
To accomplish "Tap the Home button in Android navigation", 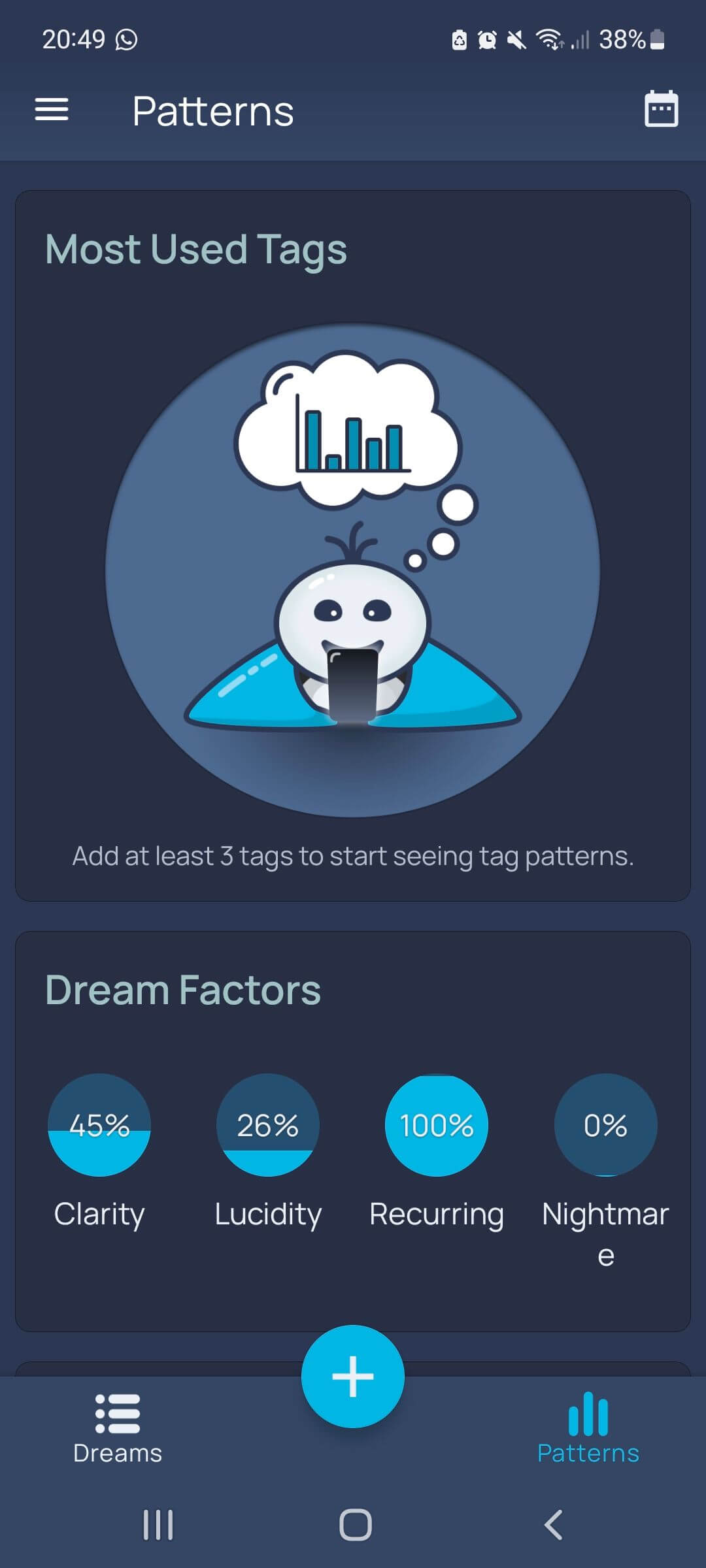I will [353, 1524].
